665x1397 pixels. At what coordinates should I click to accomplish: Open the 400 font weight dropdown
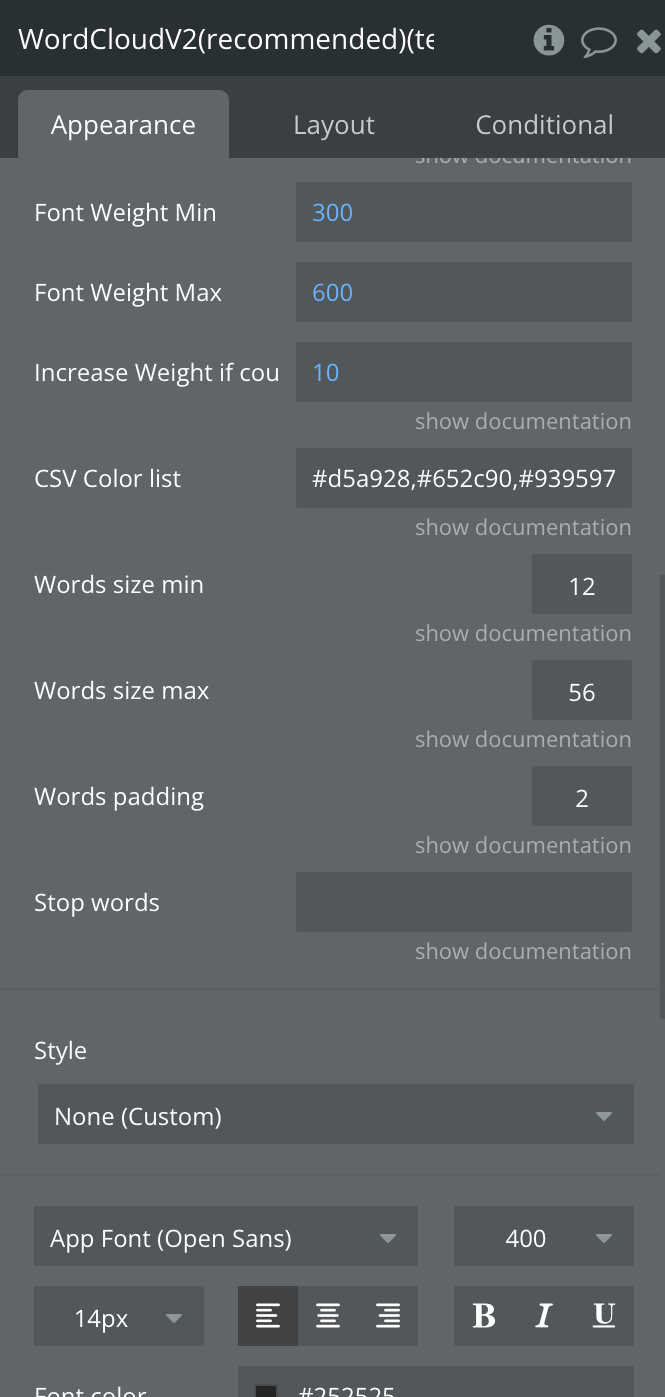[x=543, y=1238]
